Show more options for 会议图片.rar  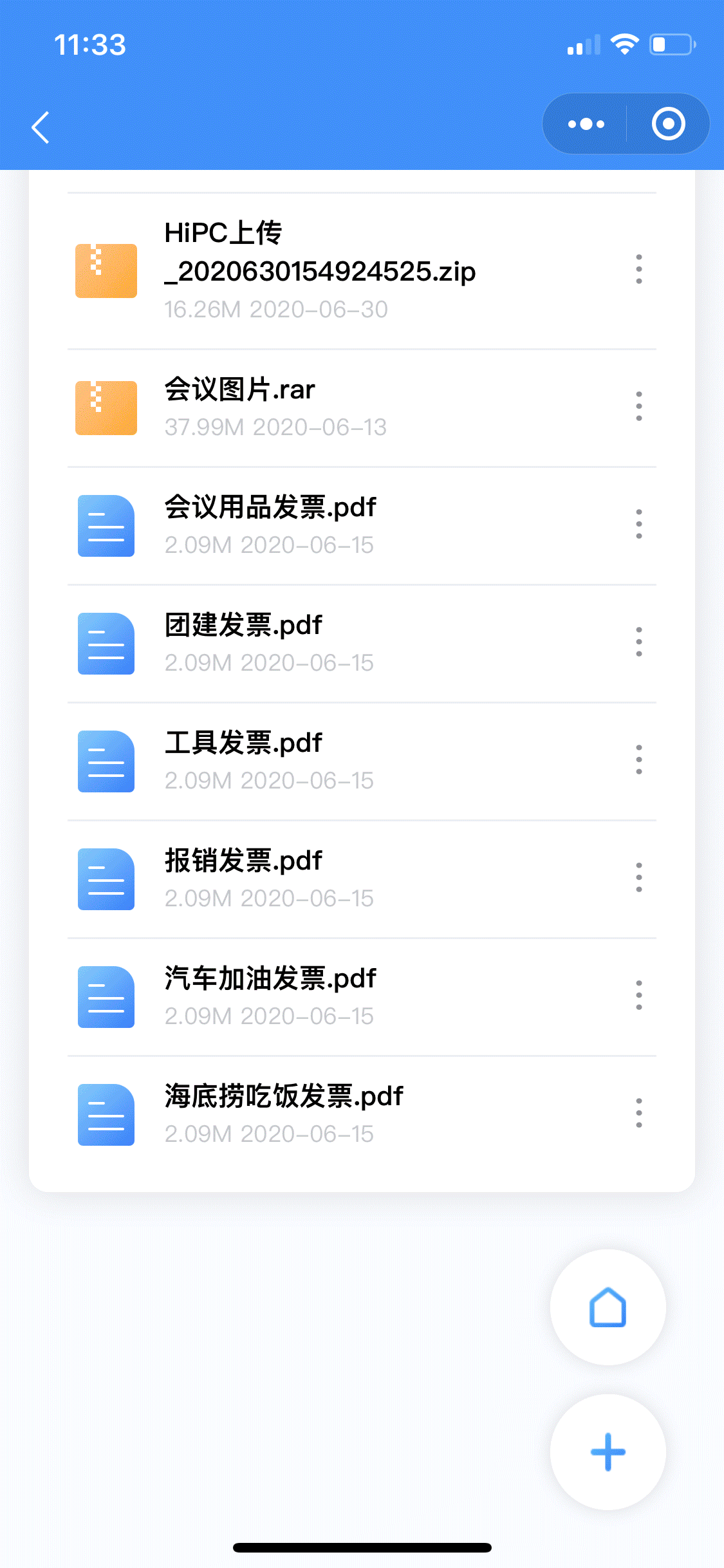(638, 406)
